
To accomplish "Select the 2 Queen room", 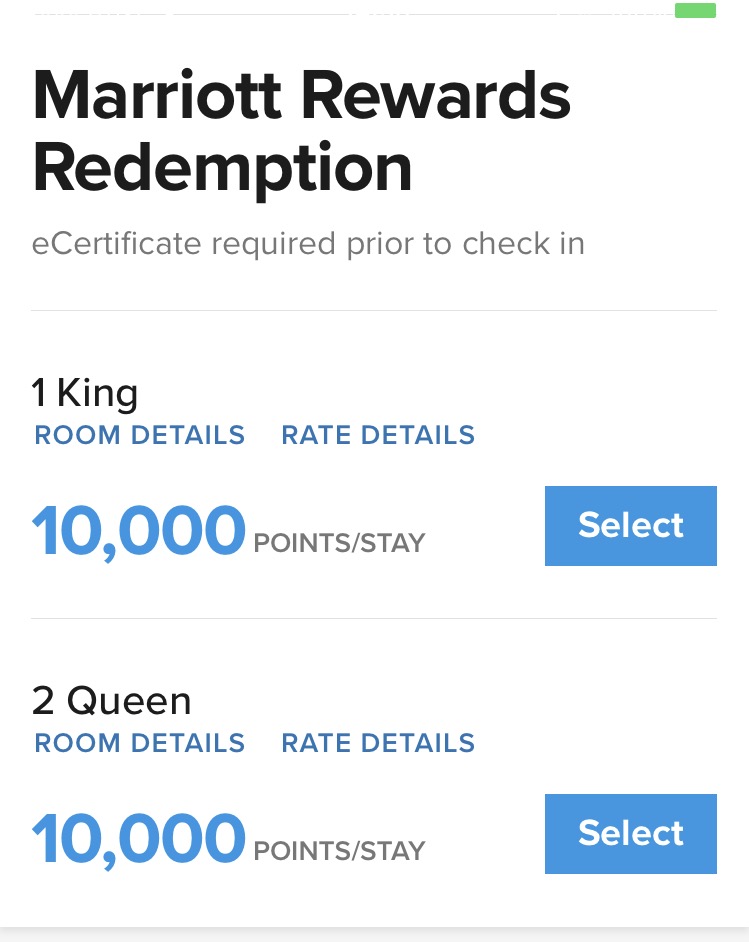I will point(630,834).
